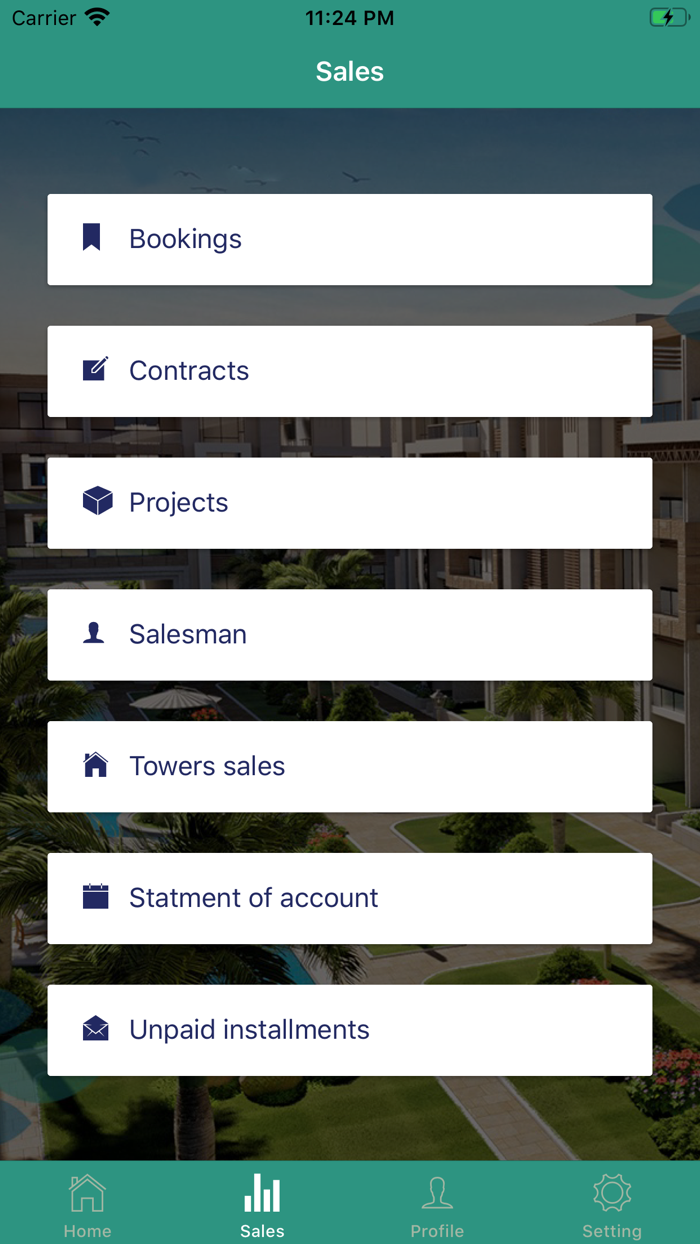Tap the Sales tab
The height and width of the screenshot is (1244, 700).
pos(262,1206)
